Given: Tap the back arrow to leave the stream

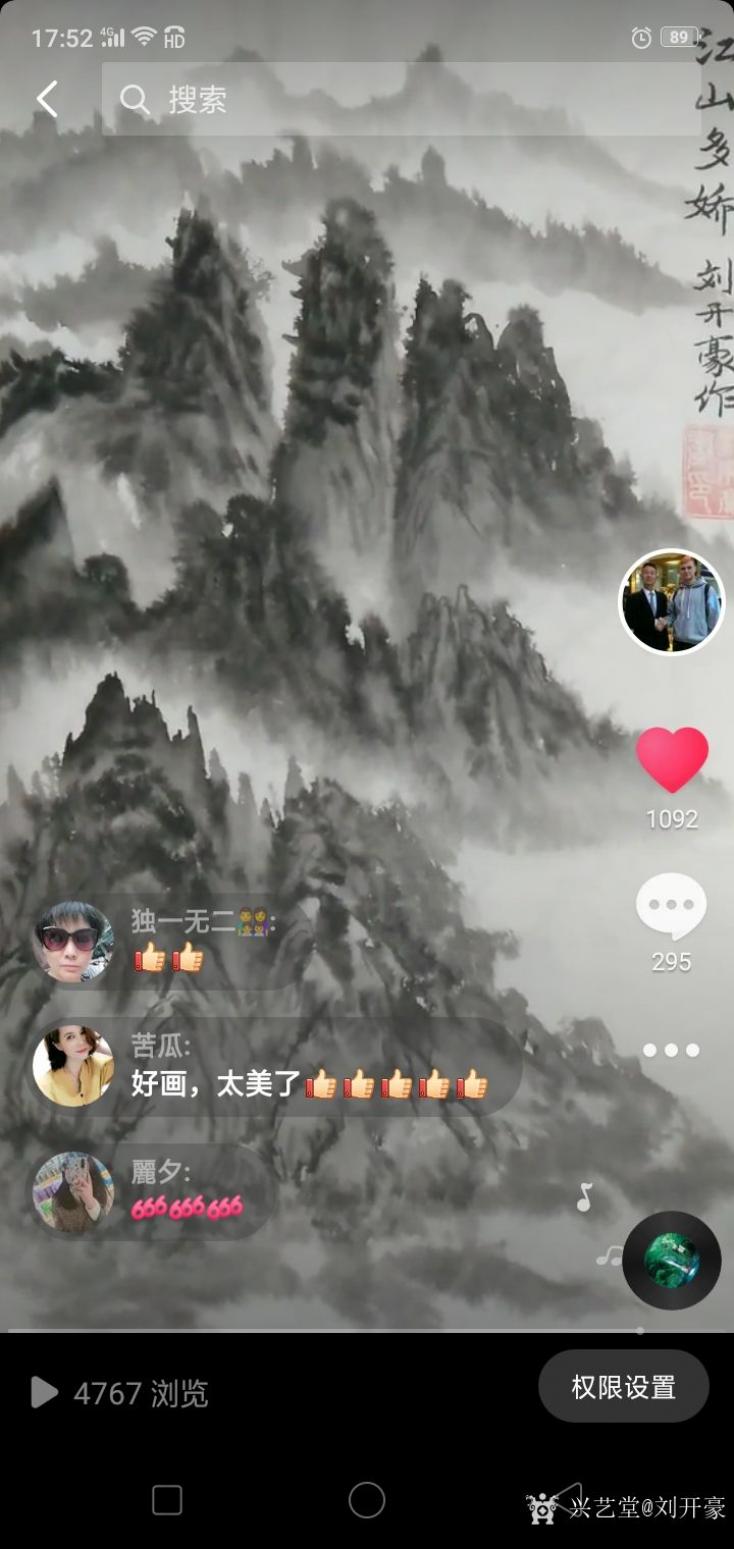Looking at the screenshot, I should [x=46, y=98].
